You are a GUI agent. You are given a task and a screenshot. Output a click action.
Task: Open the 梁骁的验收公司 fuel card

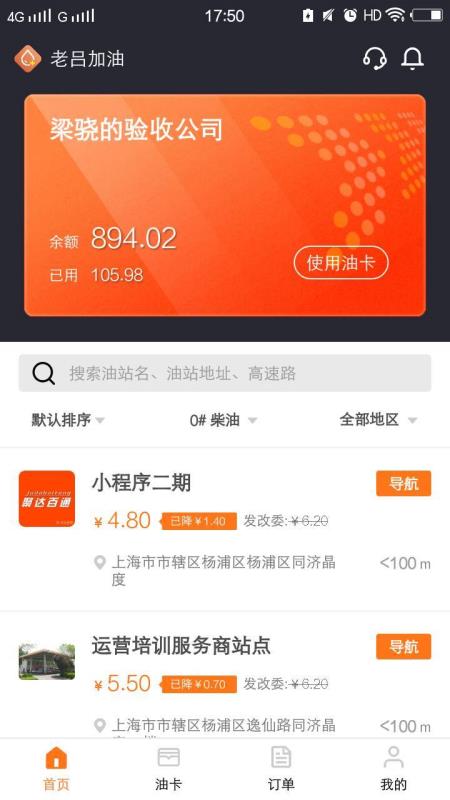[x=225, y=205]
